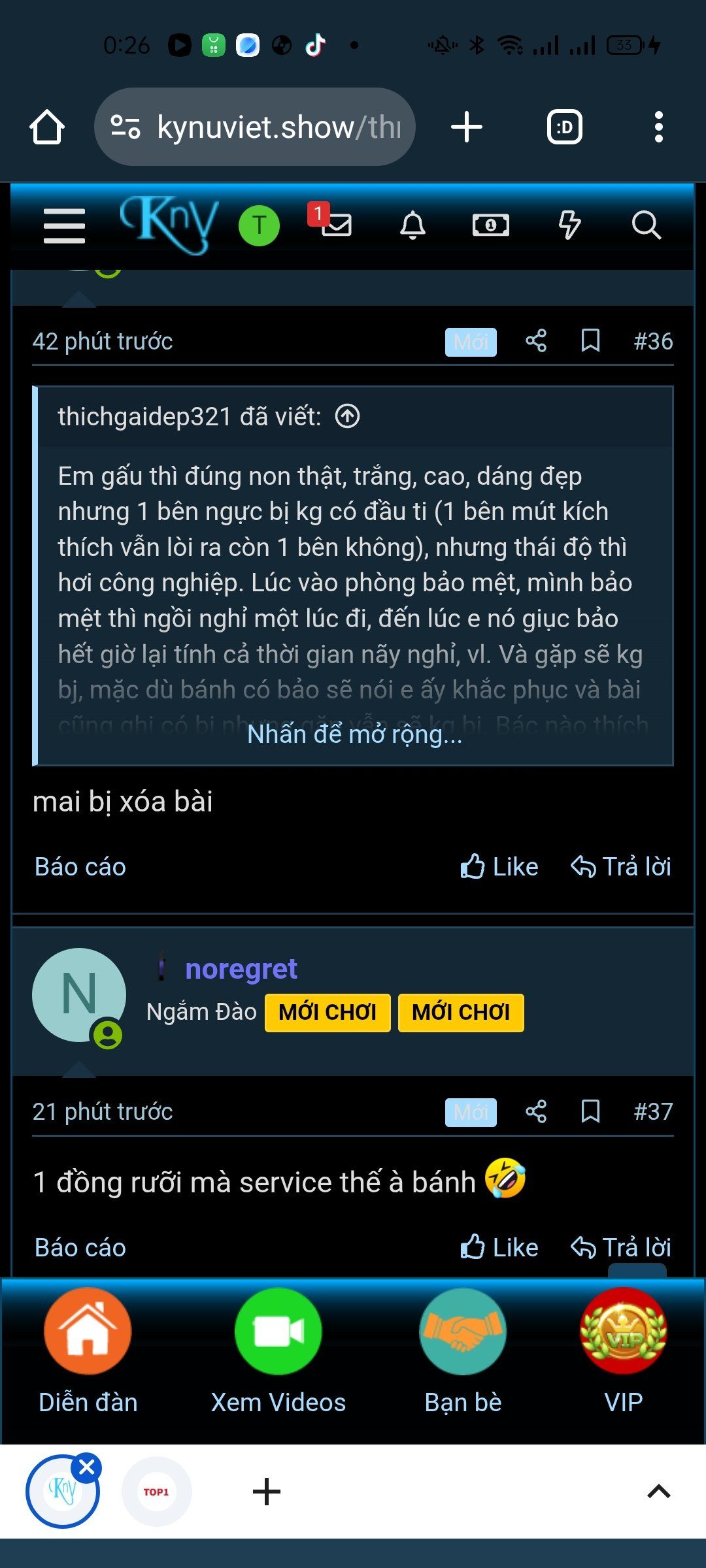The height and width of the screenshot is (1568, 706).
Task: Expand the quoted post from thichgaidep321
Action: click(354, 734)
